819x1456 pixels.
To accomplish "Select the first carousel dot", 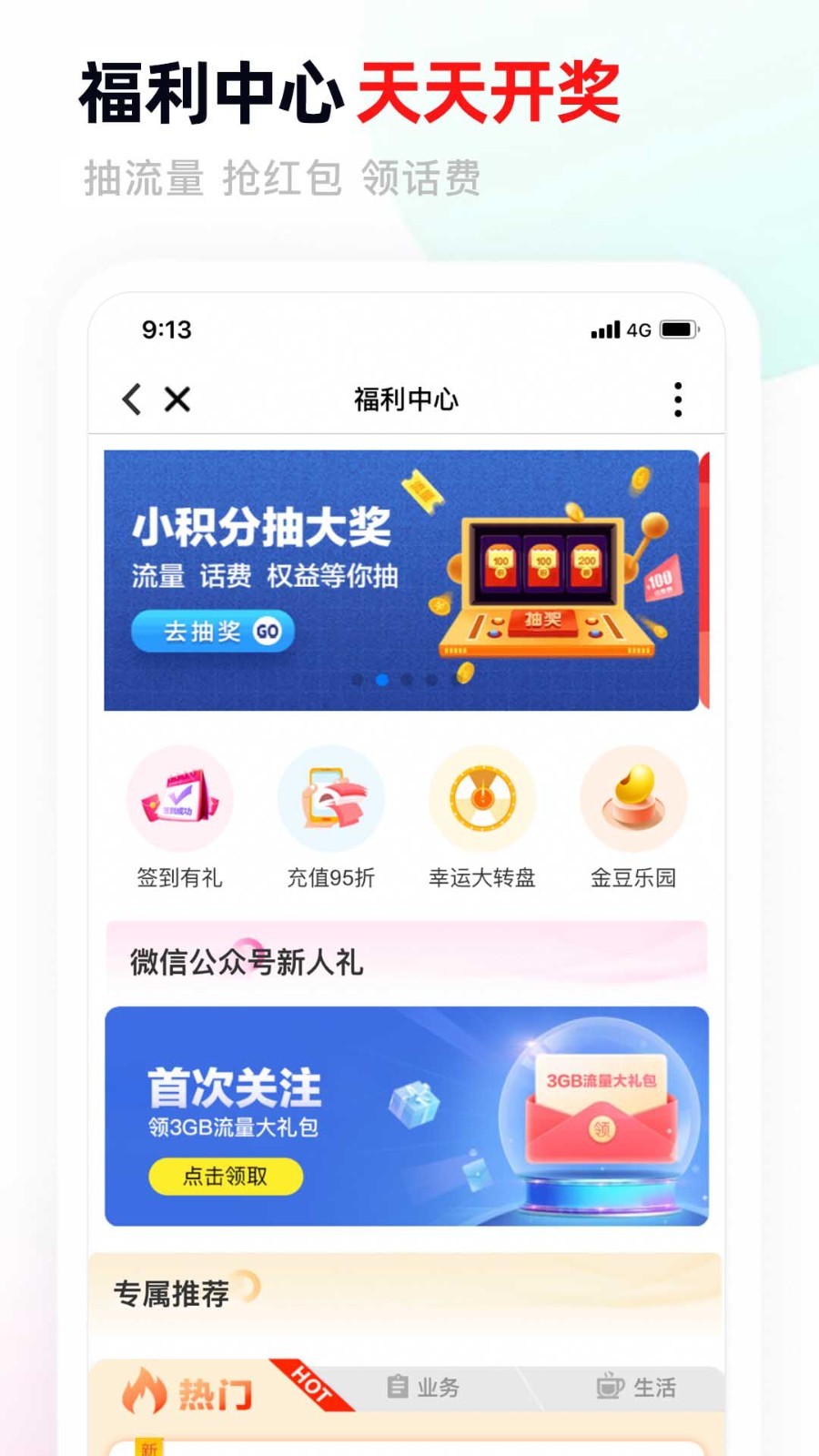I will point(357,680).
